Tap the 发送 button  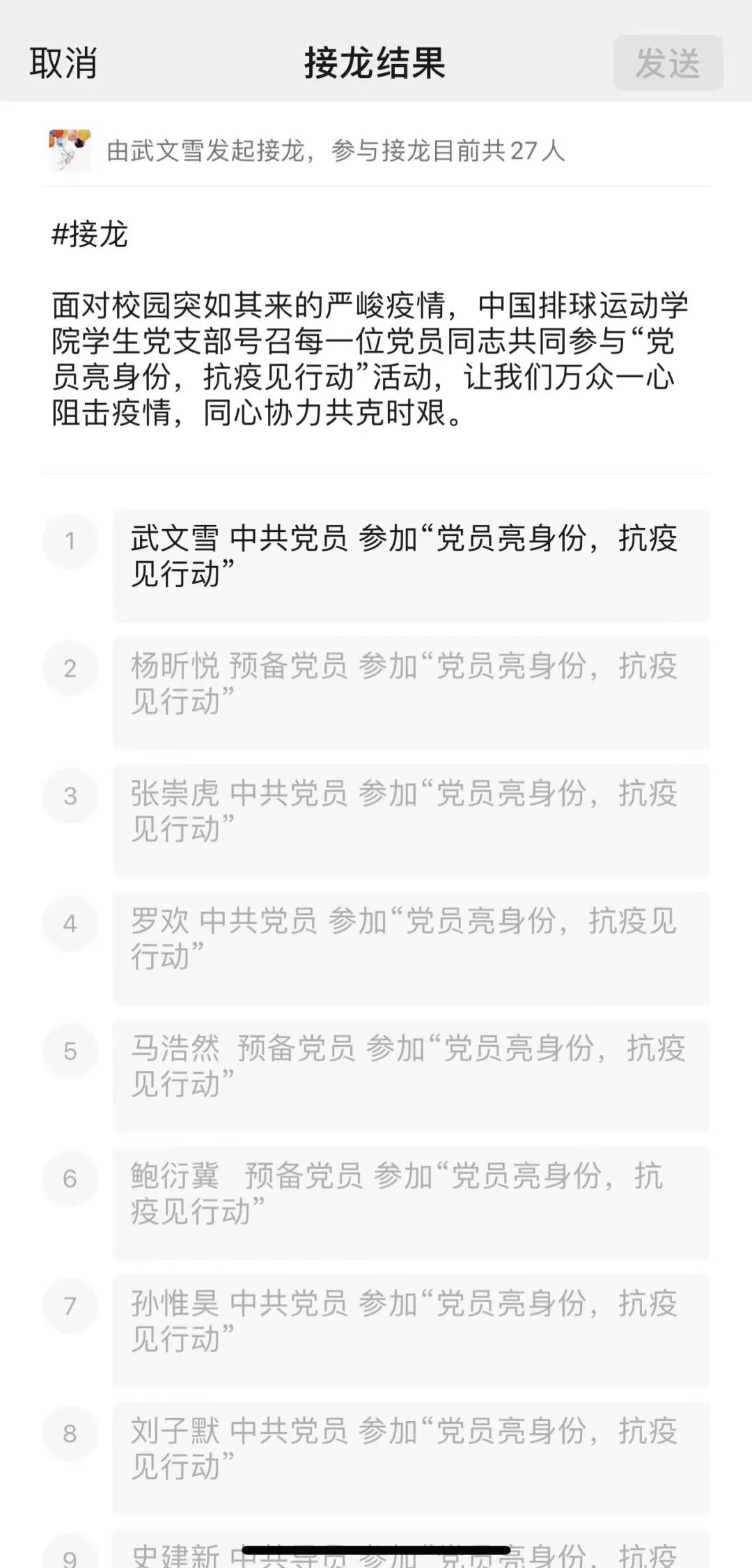[x=667, y=63]
